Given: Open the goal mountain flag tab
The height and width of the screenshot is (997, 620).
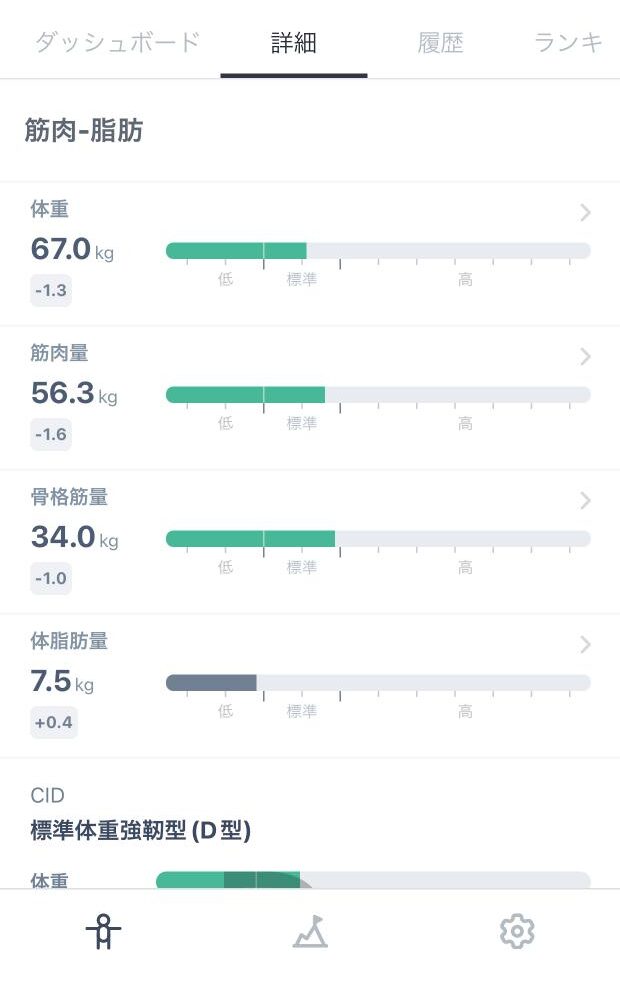Looking at the screenshot, I should (310, 932).
